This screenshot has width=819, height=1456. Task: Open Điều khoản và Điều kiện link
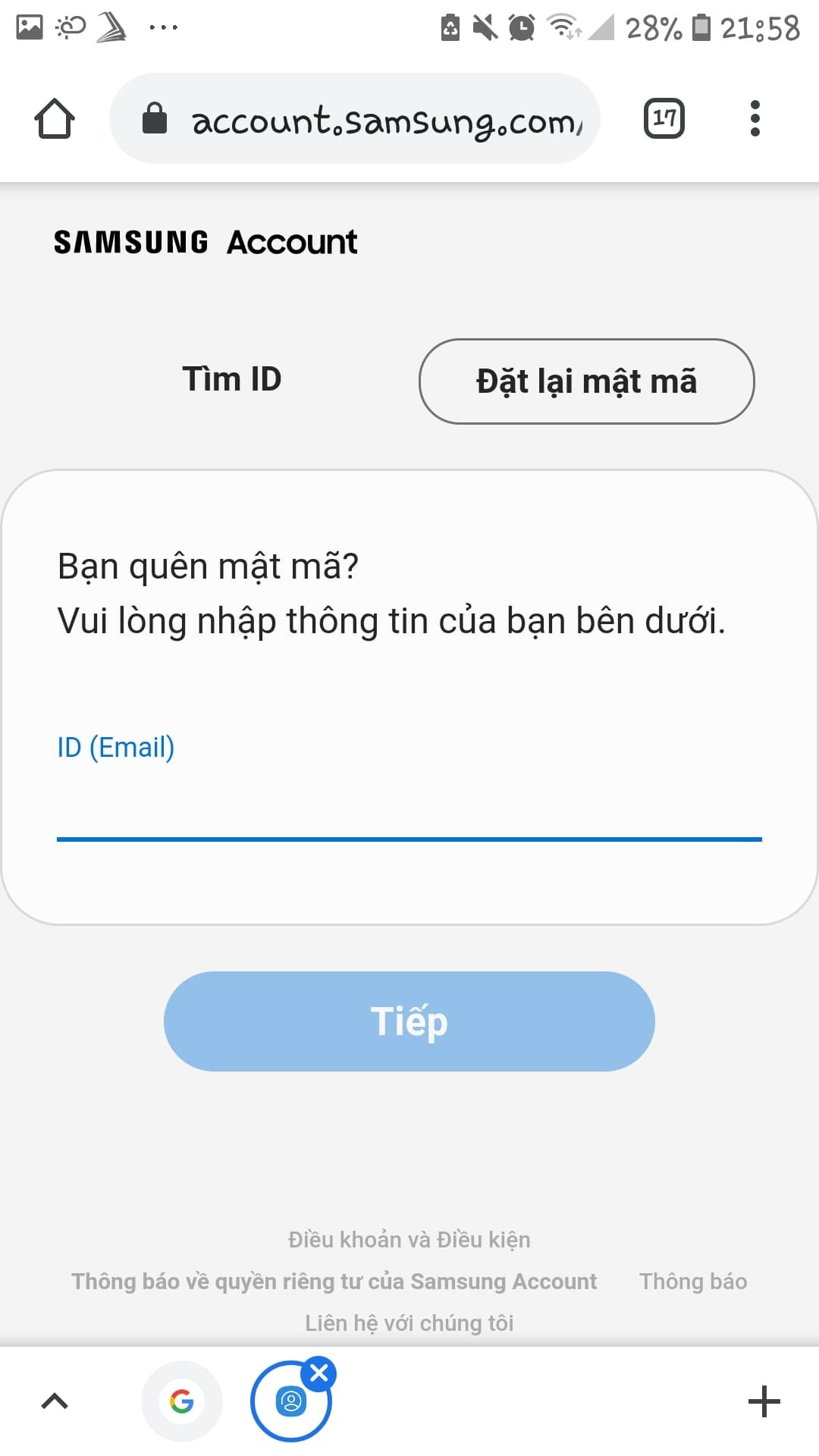click(409, 1240)
